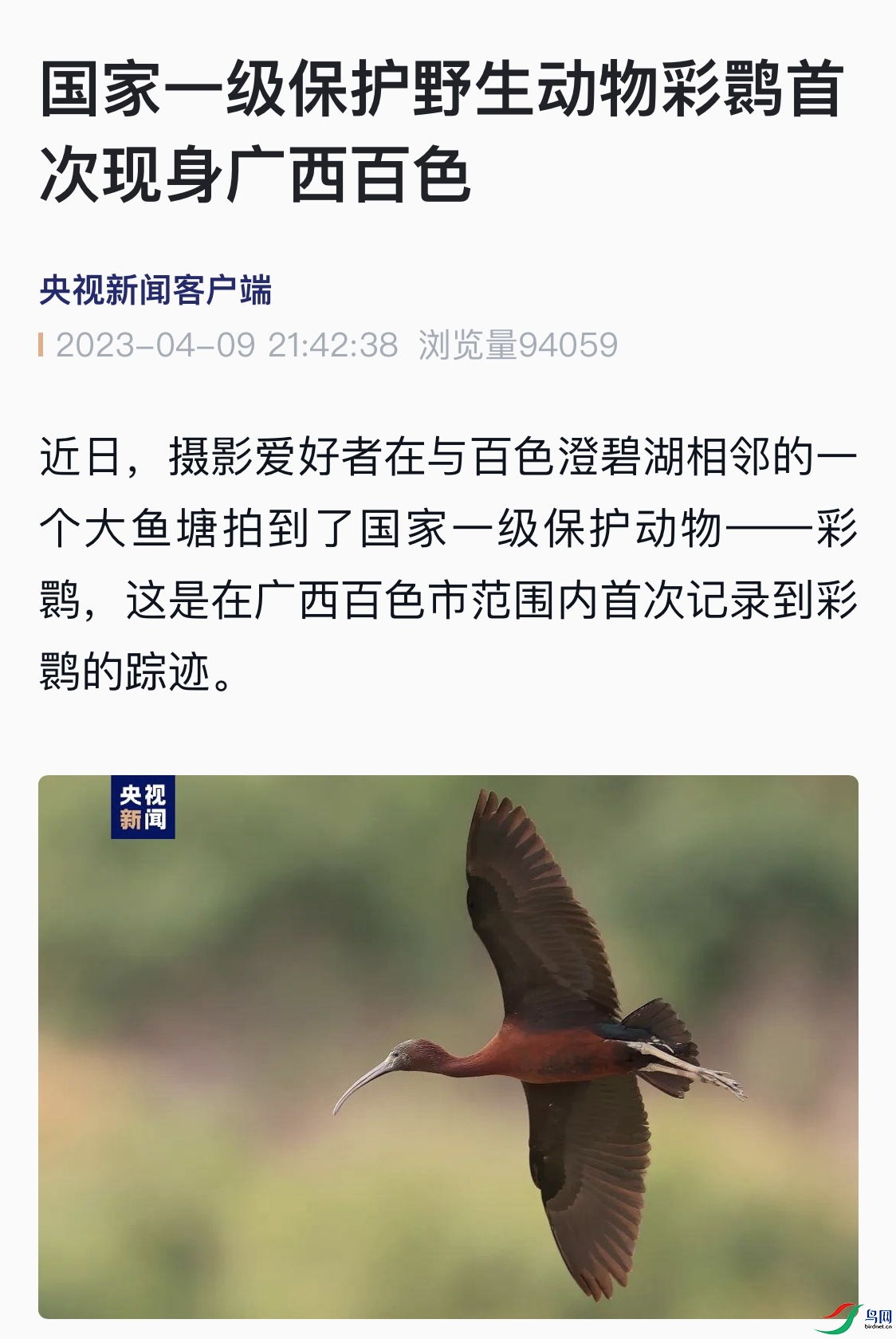
Task: View the flying ibis photo full screen
Action: click(448, 1046)
